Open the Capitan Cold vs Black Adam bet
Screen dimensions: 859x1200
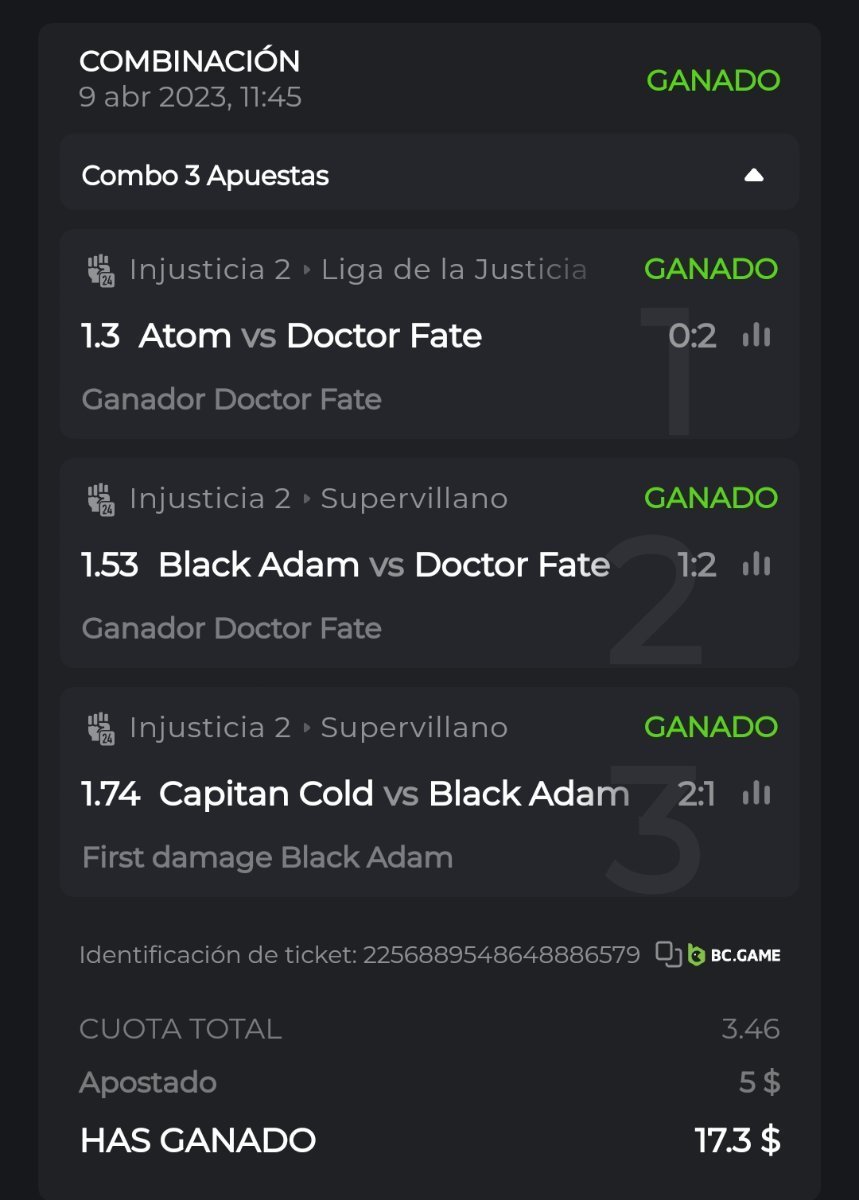(355, 794)
